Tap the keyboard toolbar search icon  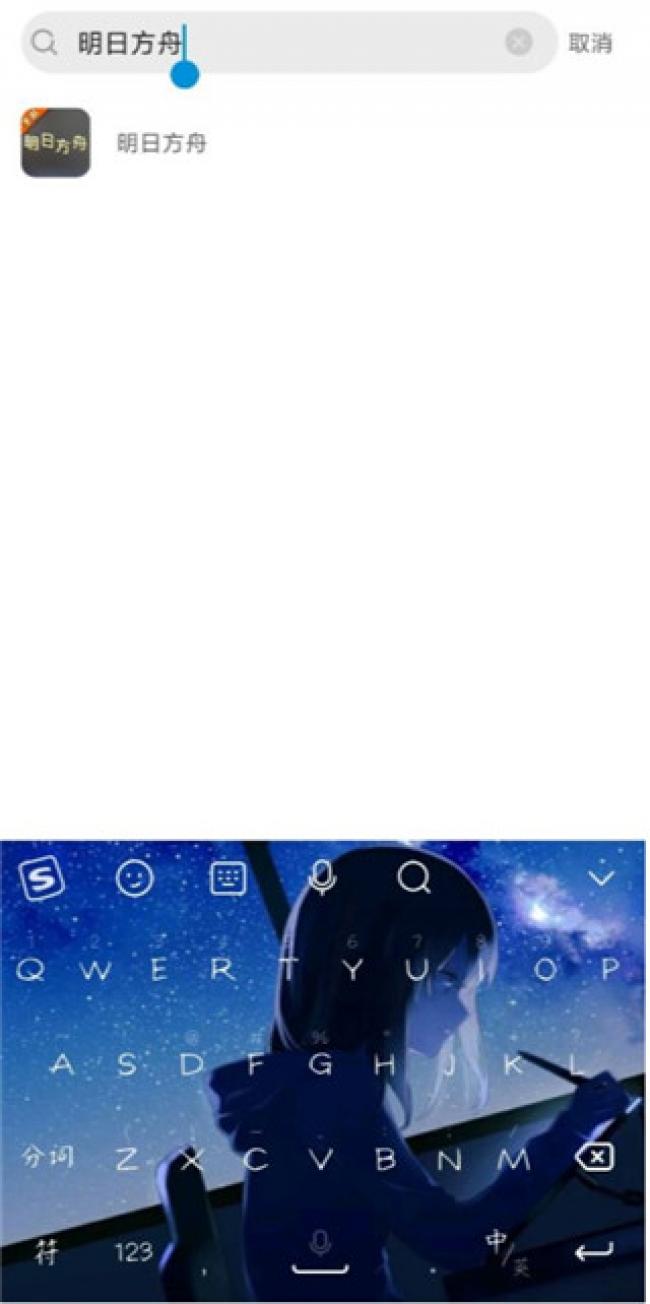(x=413, y=877)
